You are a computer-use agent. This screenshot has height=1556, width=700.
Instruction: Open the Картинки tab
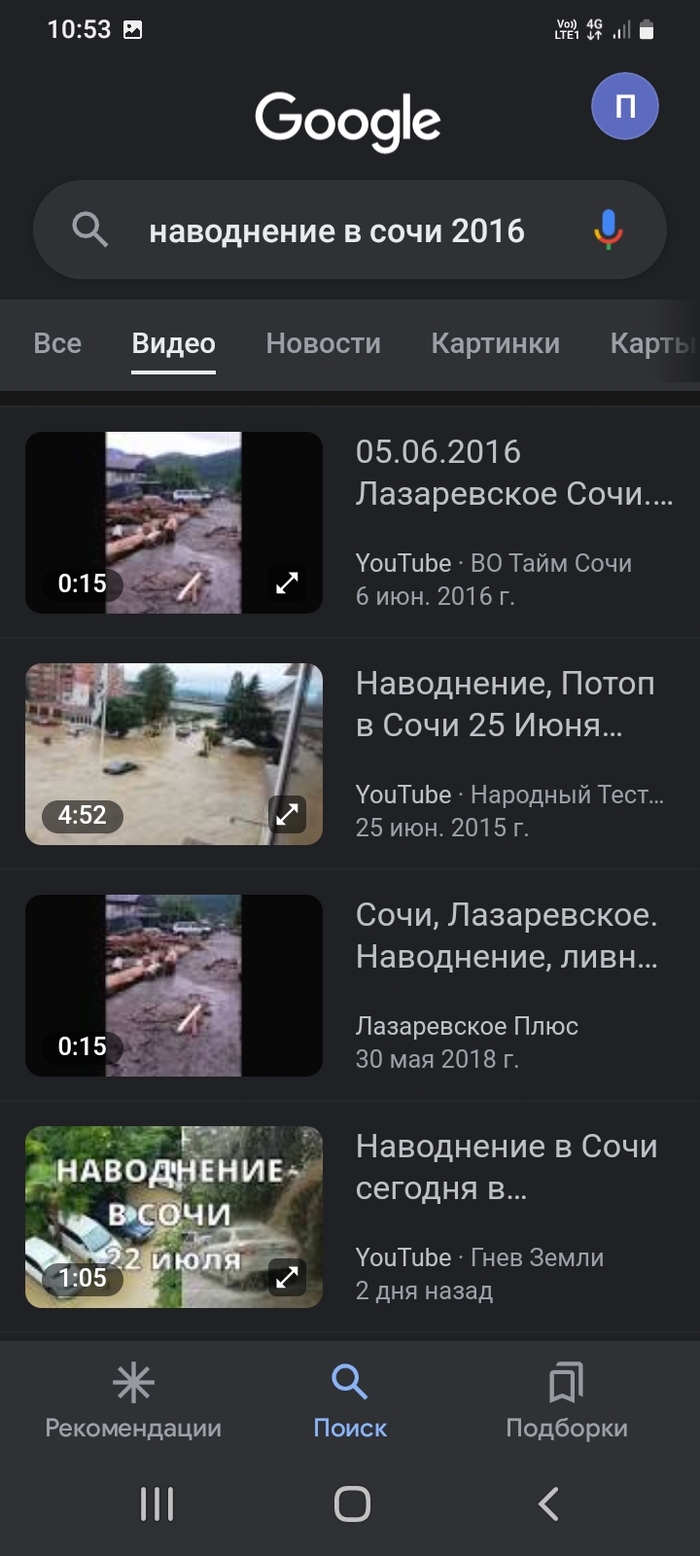point(495,344)
